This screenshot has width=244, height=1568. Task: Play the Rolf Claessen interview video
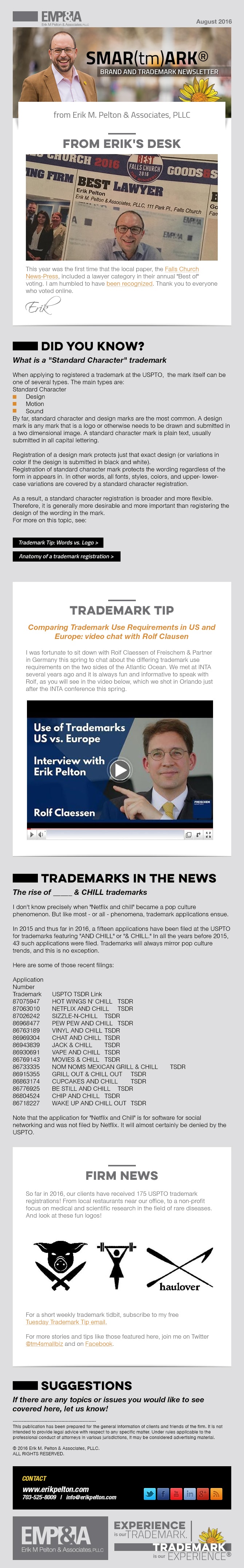click(119, 770)
